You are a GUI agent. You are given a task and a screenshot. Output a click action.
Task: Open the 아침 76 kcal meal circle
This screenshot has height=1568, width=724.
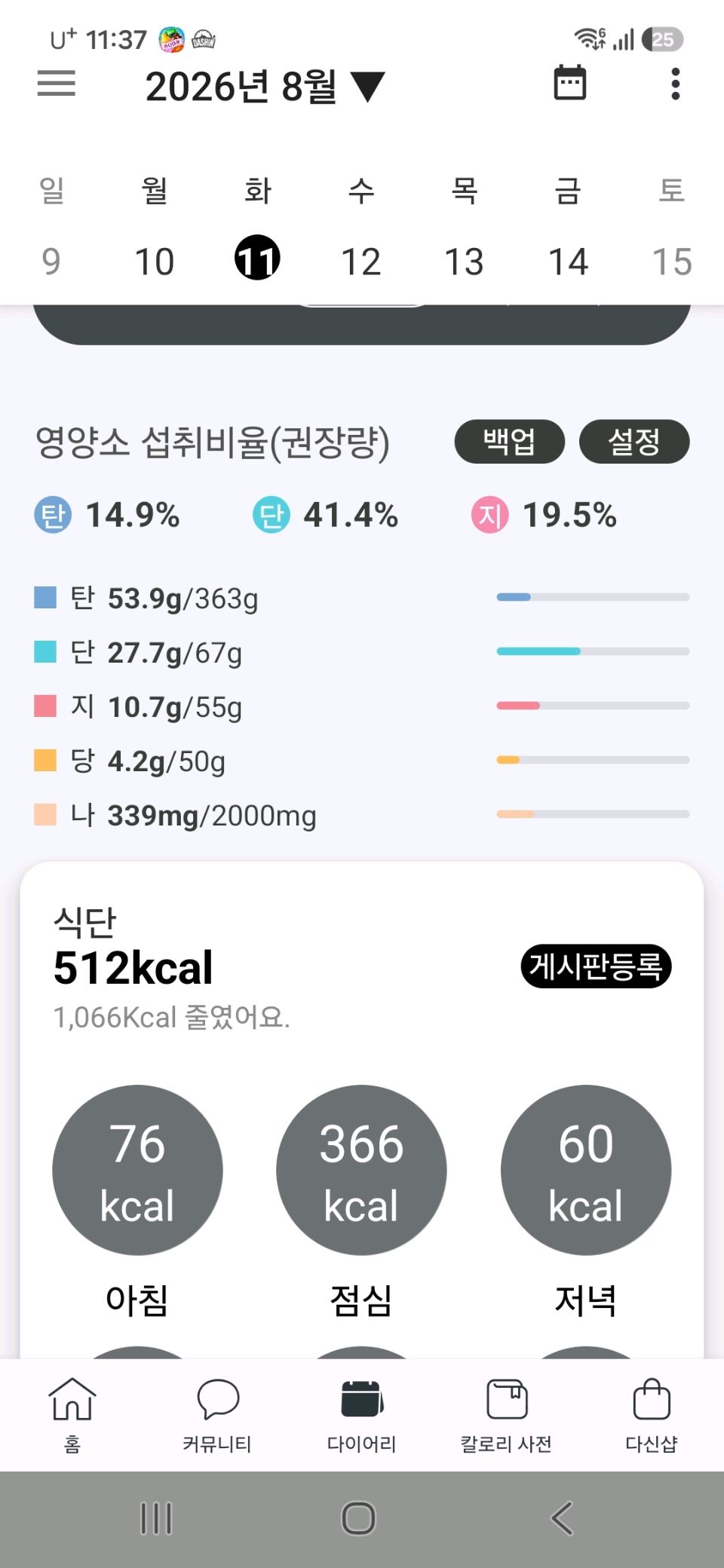click(137, 1170)
